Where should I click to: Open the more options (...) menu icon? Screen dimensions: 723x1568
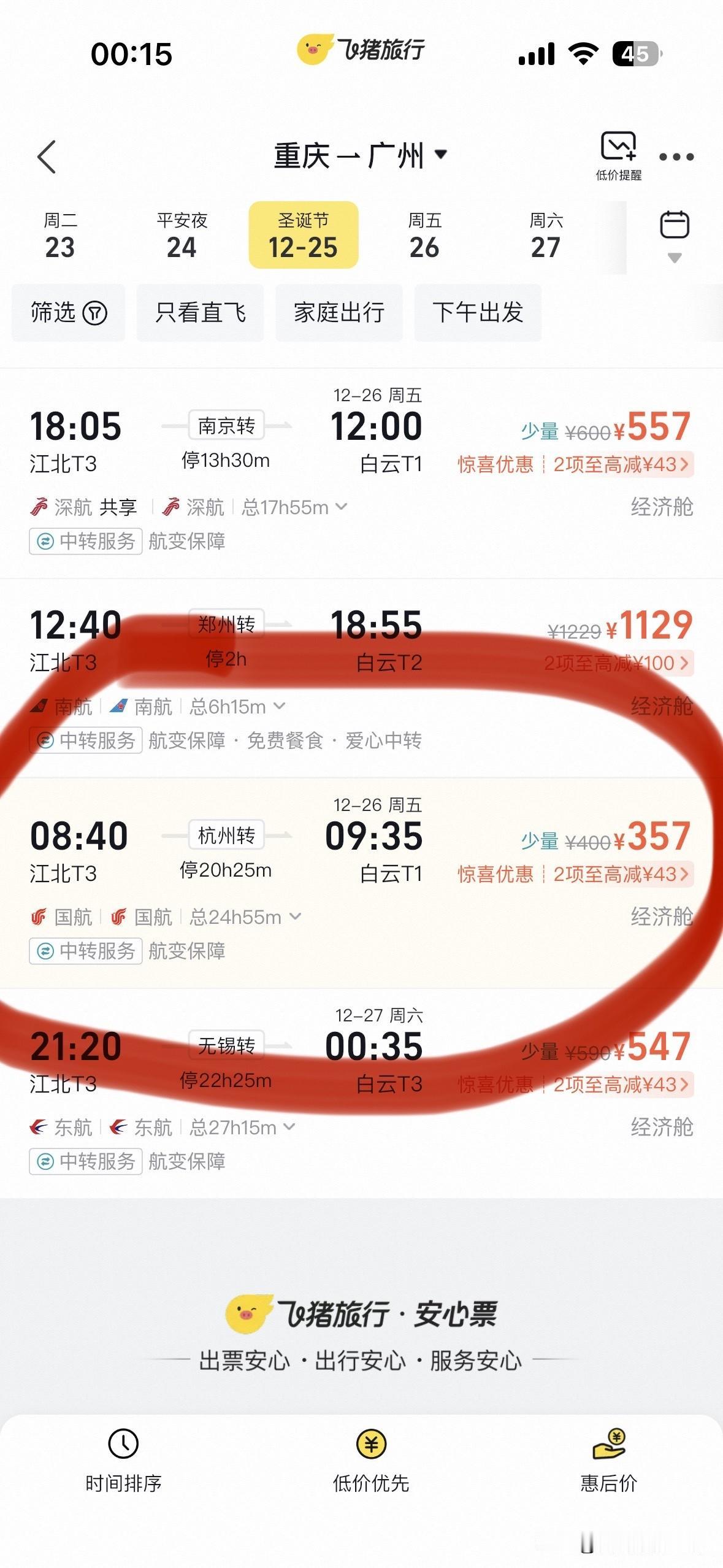tap(676, 157)
